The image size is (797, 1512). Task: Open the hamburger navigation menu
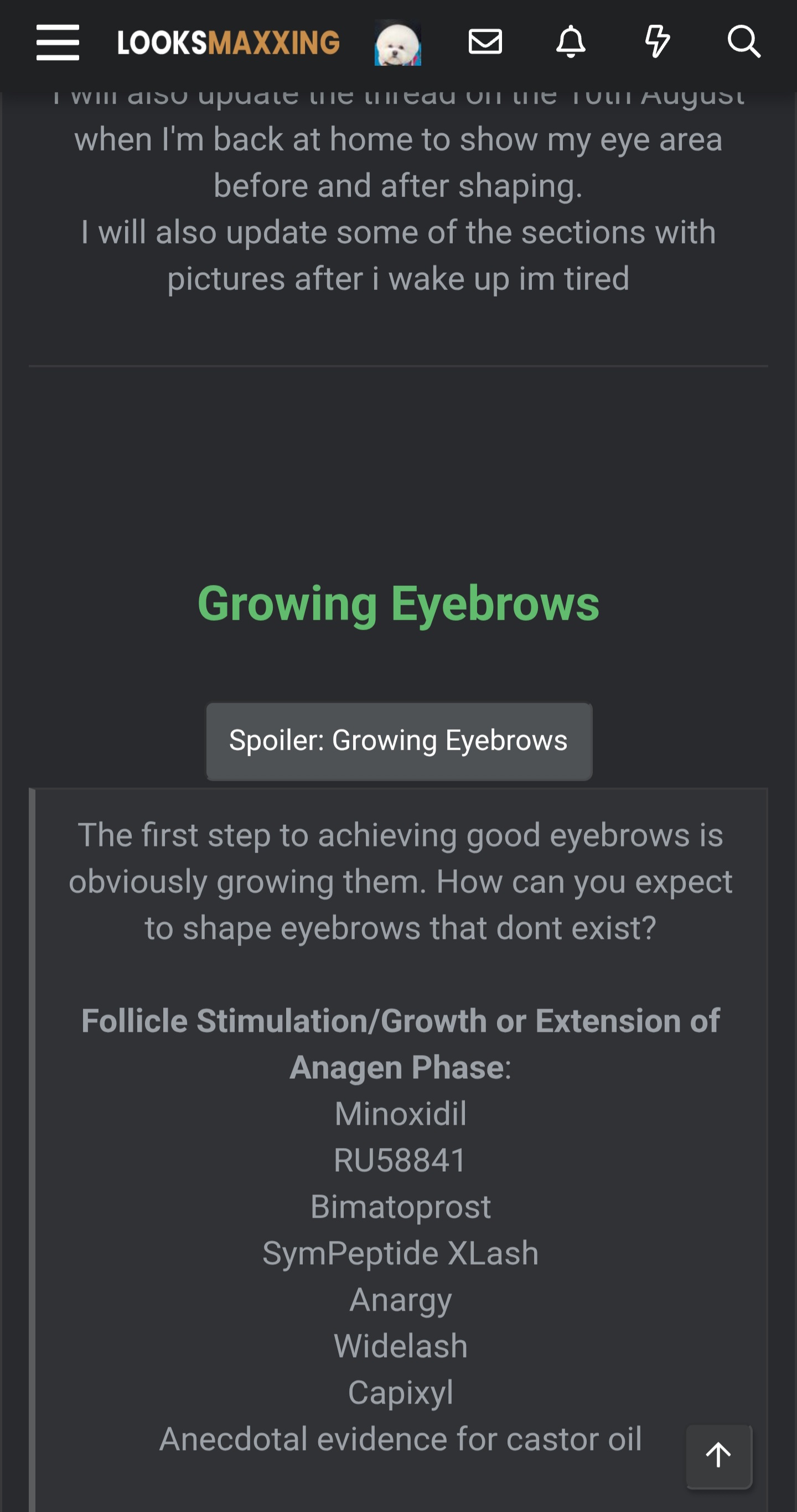pos(58,42)
